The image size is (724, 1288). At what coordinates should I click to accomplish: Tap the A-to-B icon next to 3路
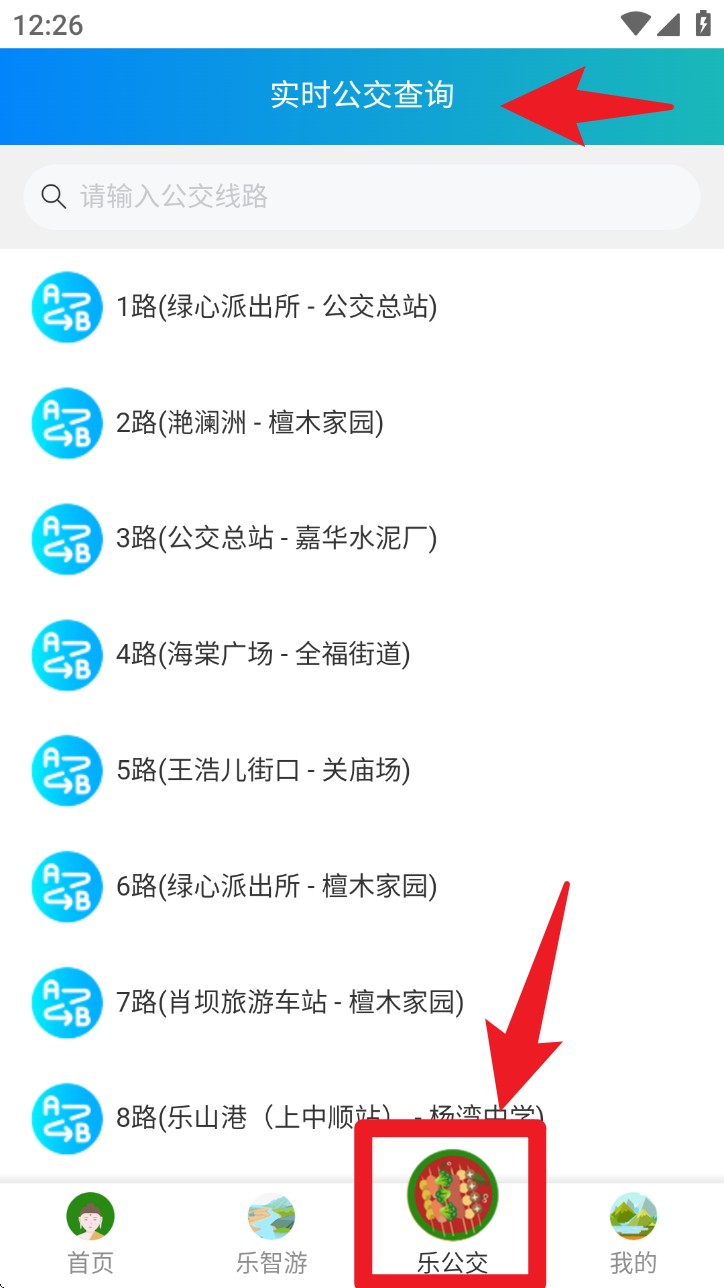pyautogui.click(x=67, y=539)
